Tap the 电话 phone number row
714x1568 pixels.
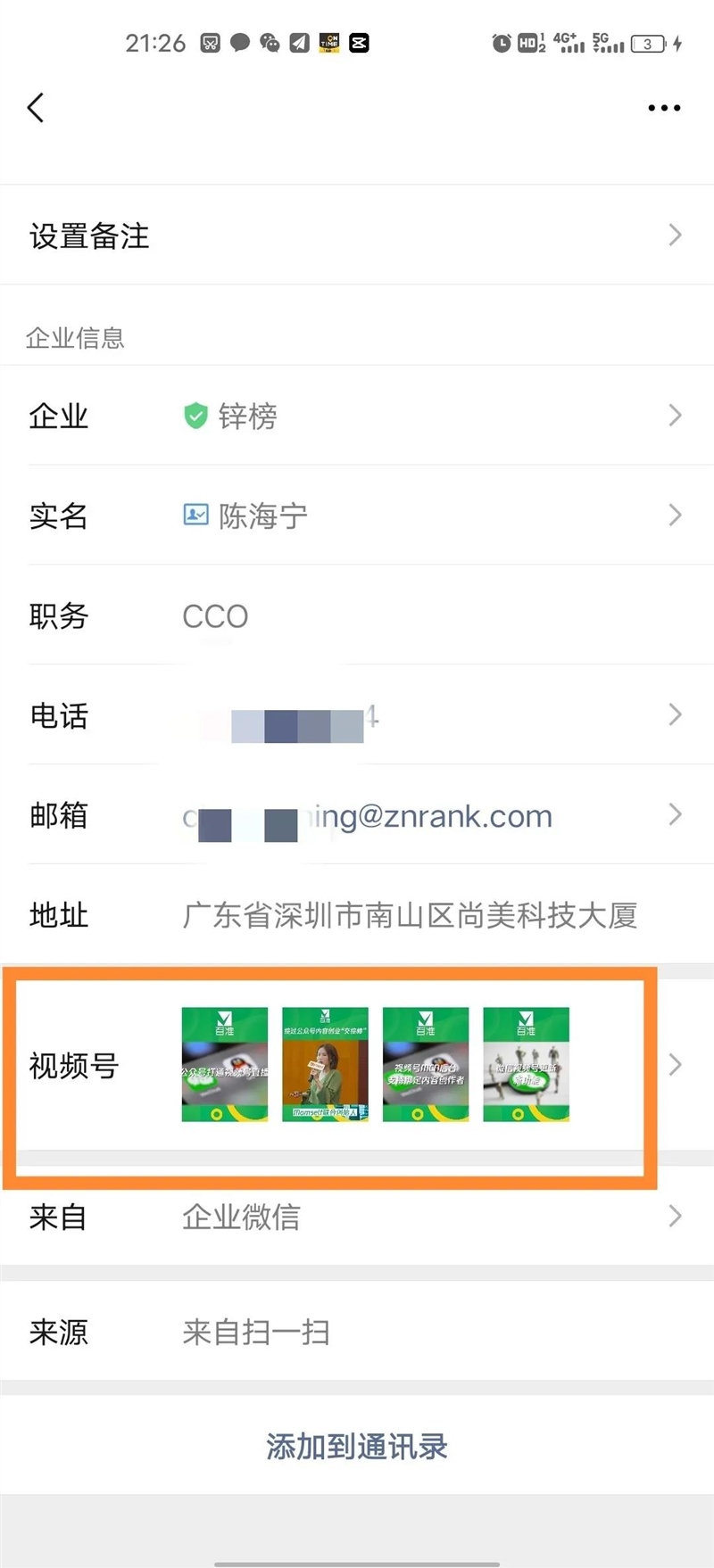pyautogui.click(x=357, y=714)
